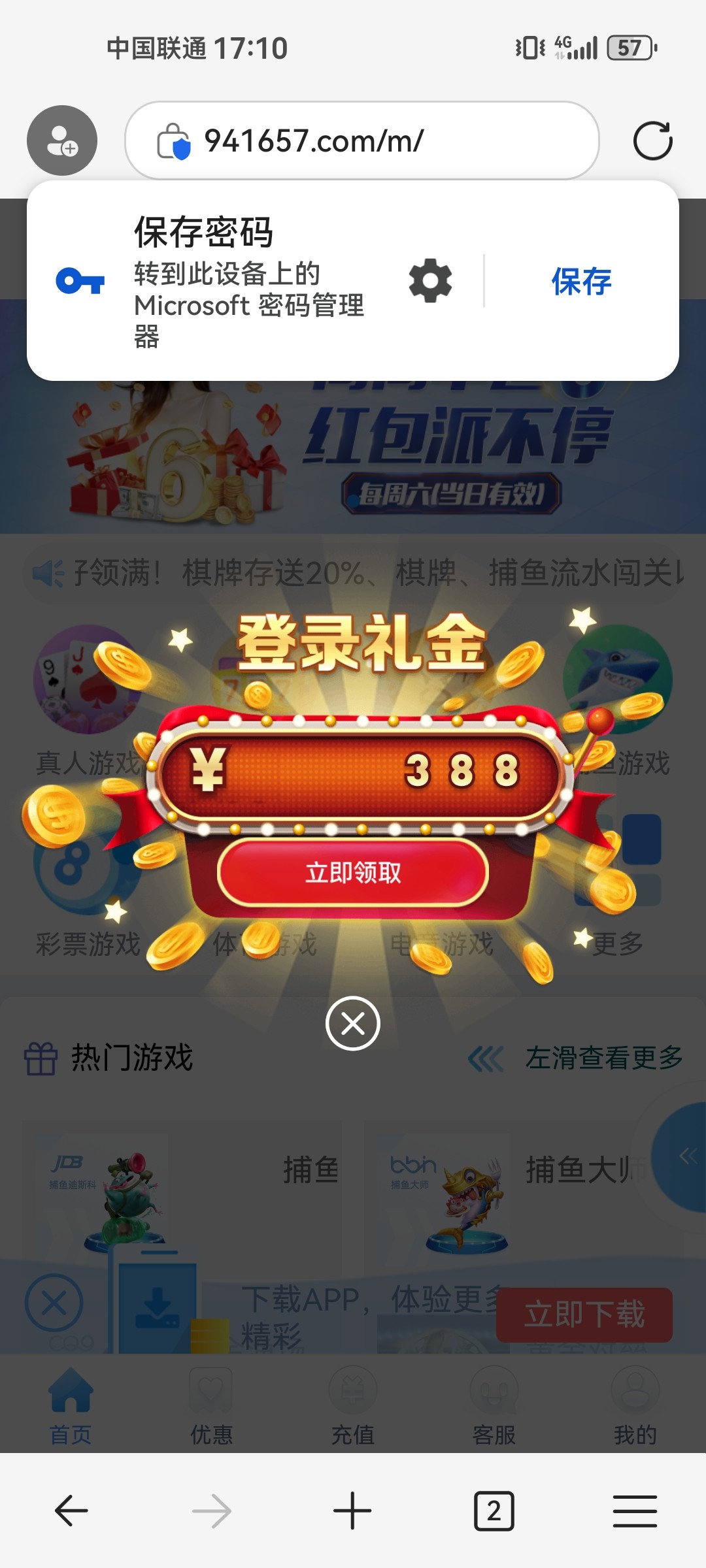Open the browser hamburger menu

[x=634, y=1511]
